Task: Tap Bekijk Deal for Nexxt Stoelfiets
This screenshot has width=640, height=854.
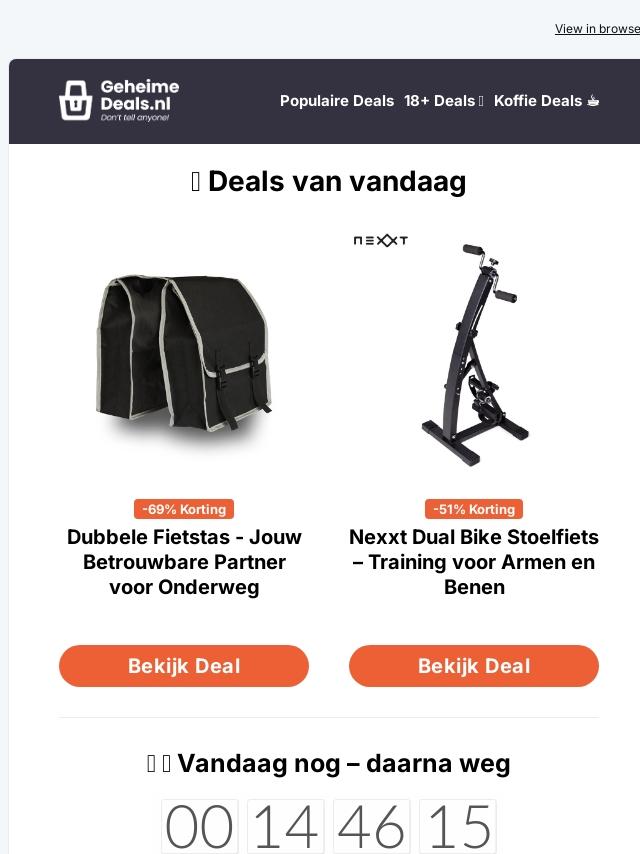Action: [474, 666]
